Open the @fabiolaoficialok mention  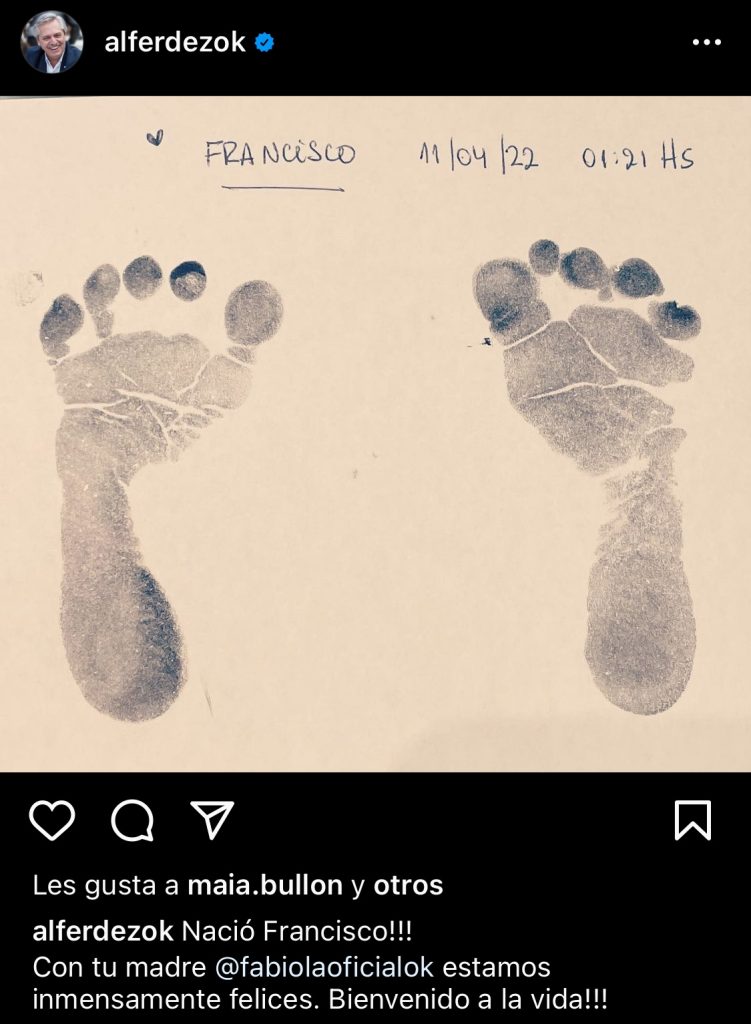[x=325, y=968]
